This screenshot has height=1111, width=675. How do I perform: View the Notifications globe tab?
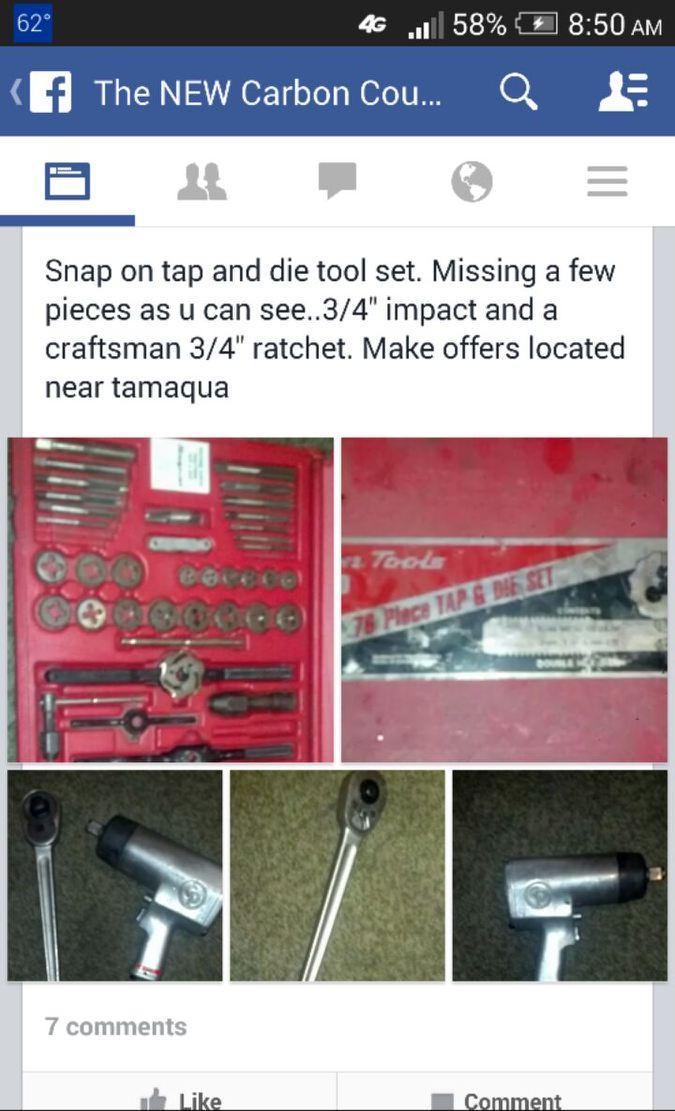click(x=472, y=181)
